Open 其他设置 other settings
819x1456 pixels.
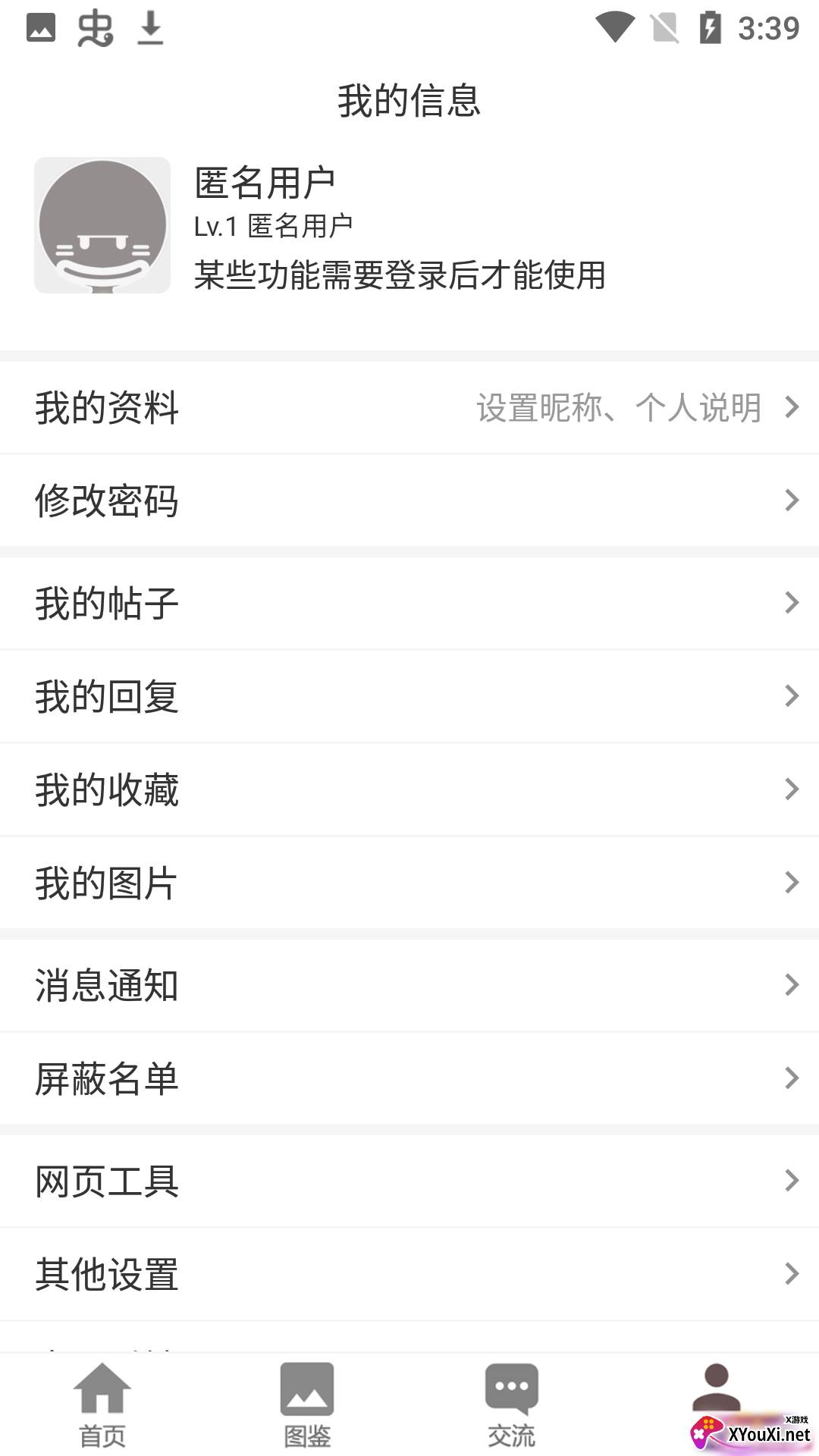point(409,1274)
